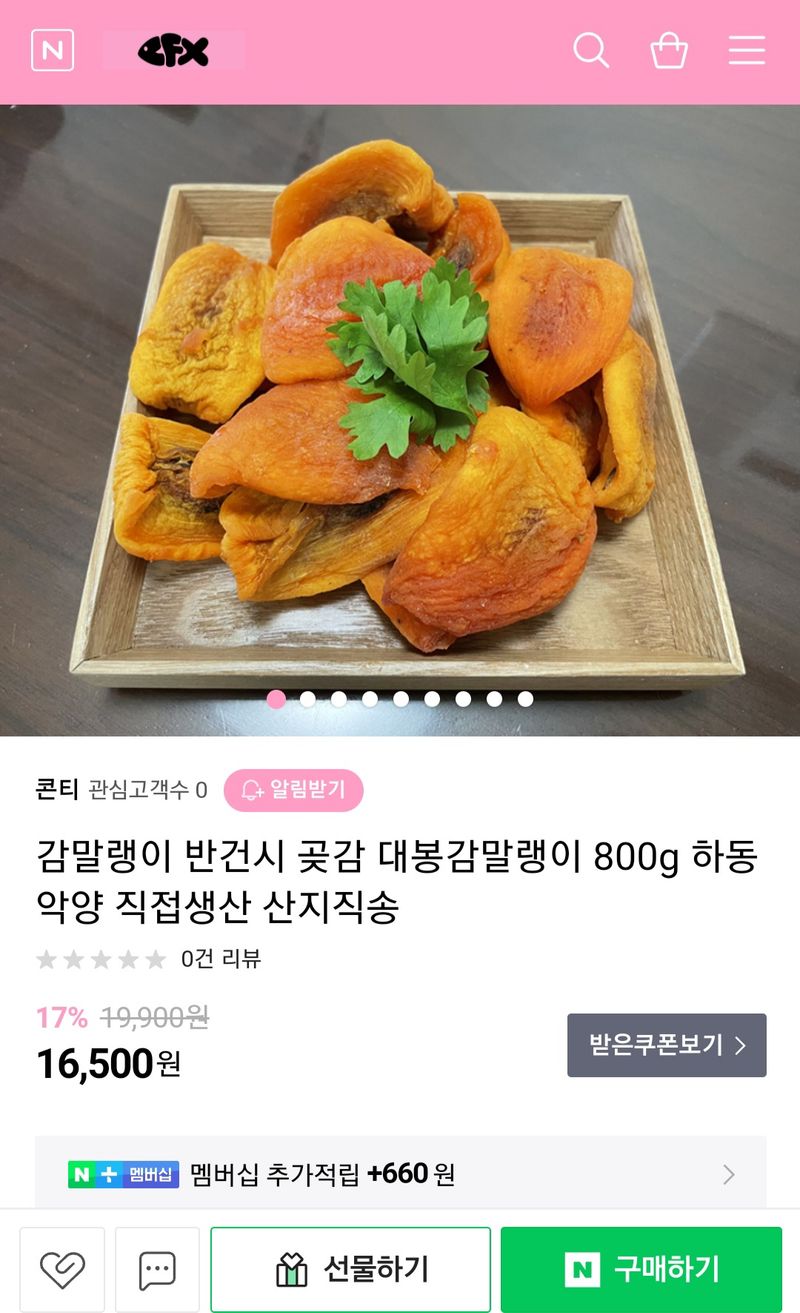Select the second carousel dot
Image resolution: width=800 pixels, height=1313 pixels.
click(x=307, y=700)
